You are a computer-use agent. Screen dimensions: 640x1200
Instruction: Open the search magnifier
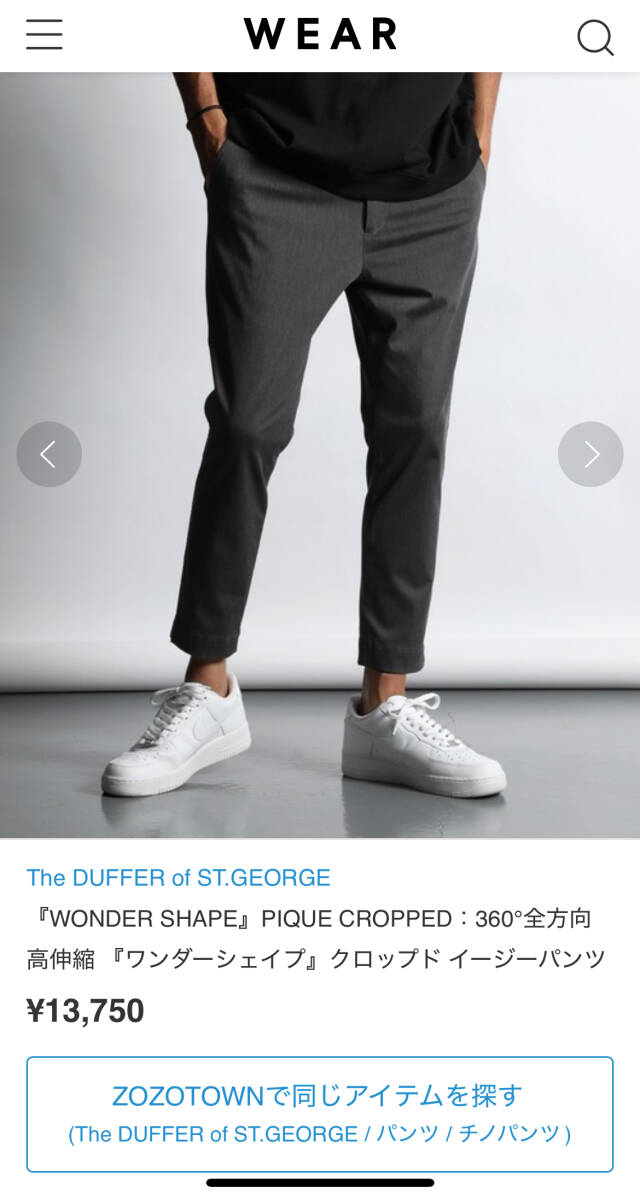[594, 37]
